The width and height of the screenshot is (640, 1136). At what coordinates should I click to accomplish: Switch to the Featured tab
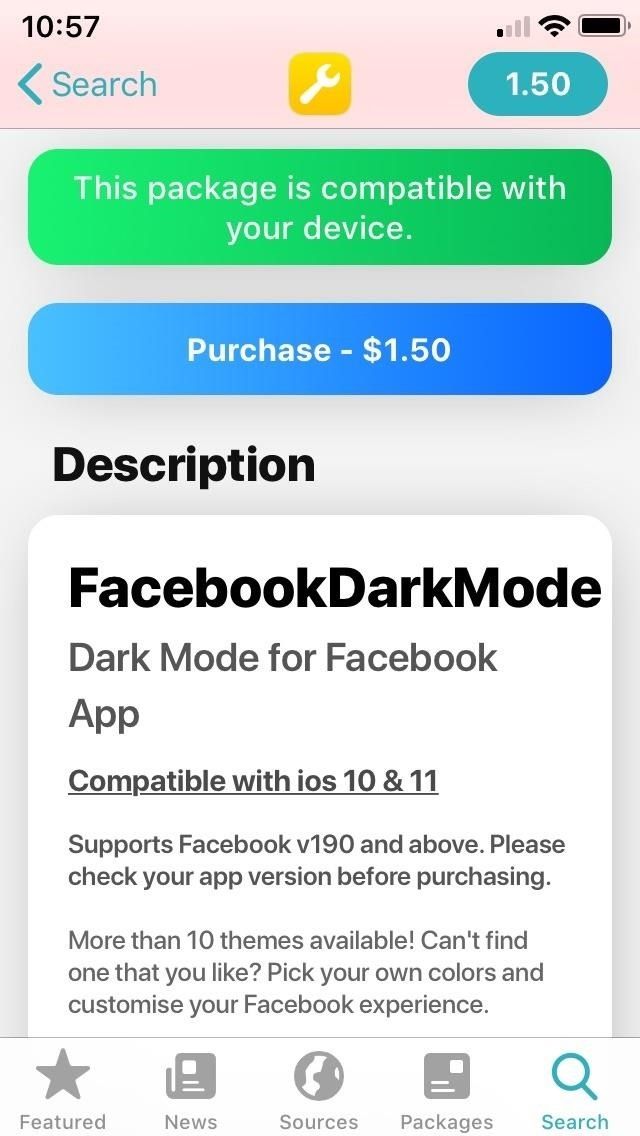pyautogui.click(x=62, y=1089)
